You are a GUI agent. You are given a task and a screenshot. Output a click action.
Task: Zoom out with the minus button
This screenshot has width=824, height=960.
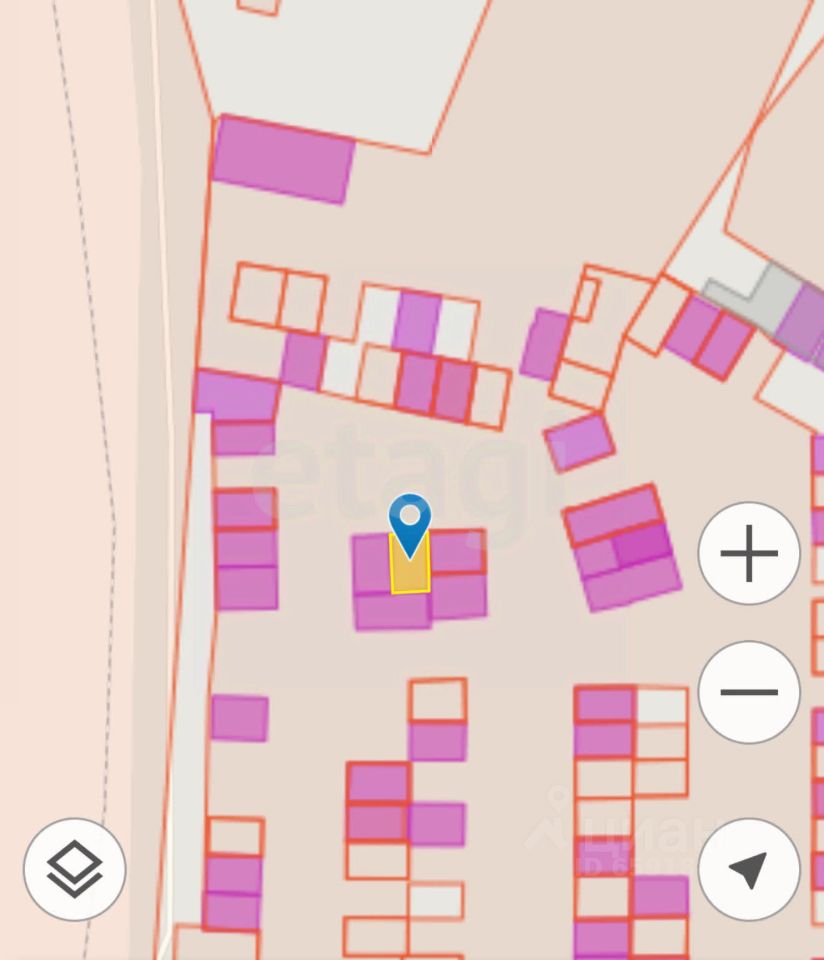[749, 692]
